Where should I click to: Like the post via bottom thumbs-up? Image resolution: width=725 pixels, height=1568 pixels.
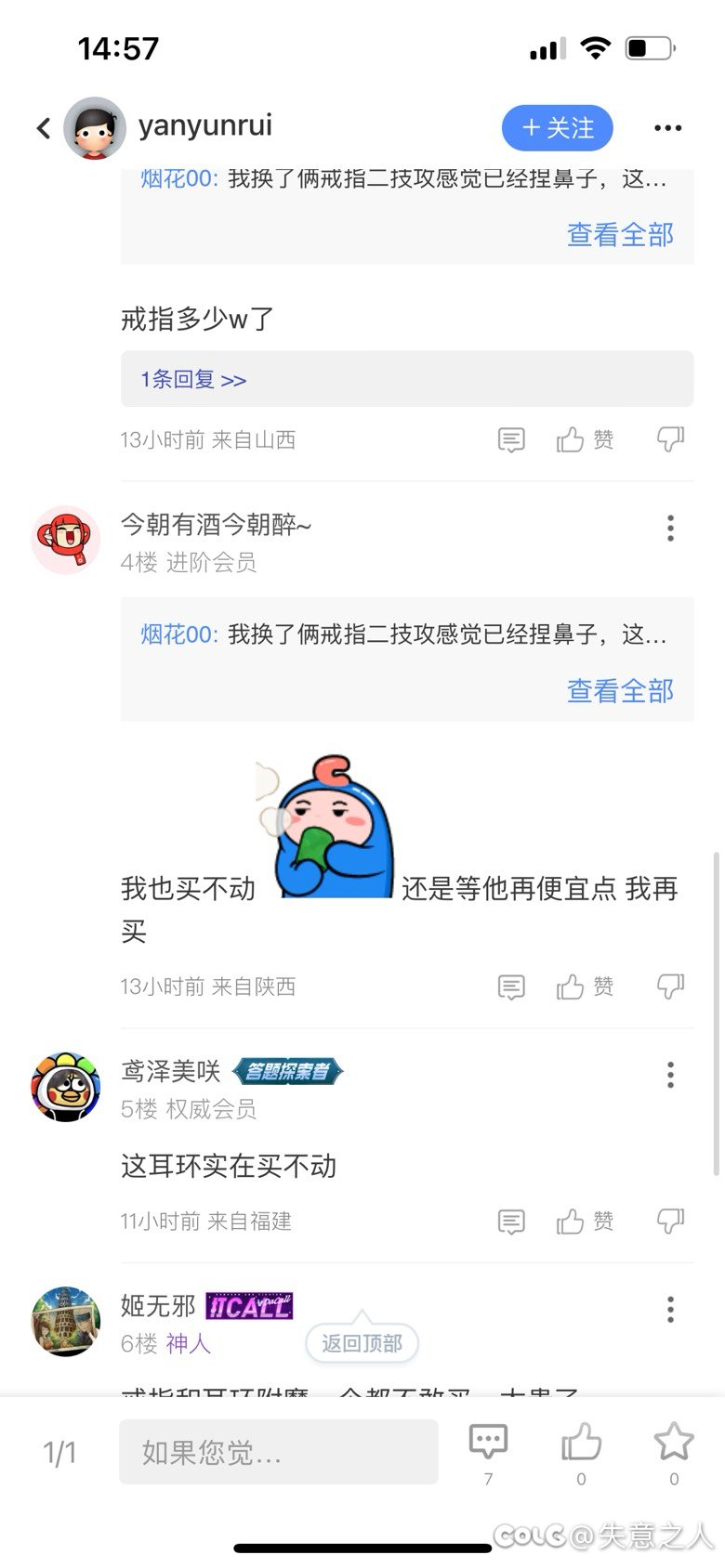point(581,1452)
